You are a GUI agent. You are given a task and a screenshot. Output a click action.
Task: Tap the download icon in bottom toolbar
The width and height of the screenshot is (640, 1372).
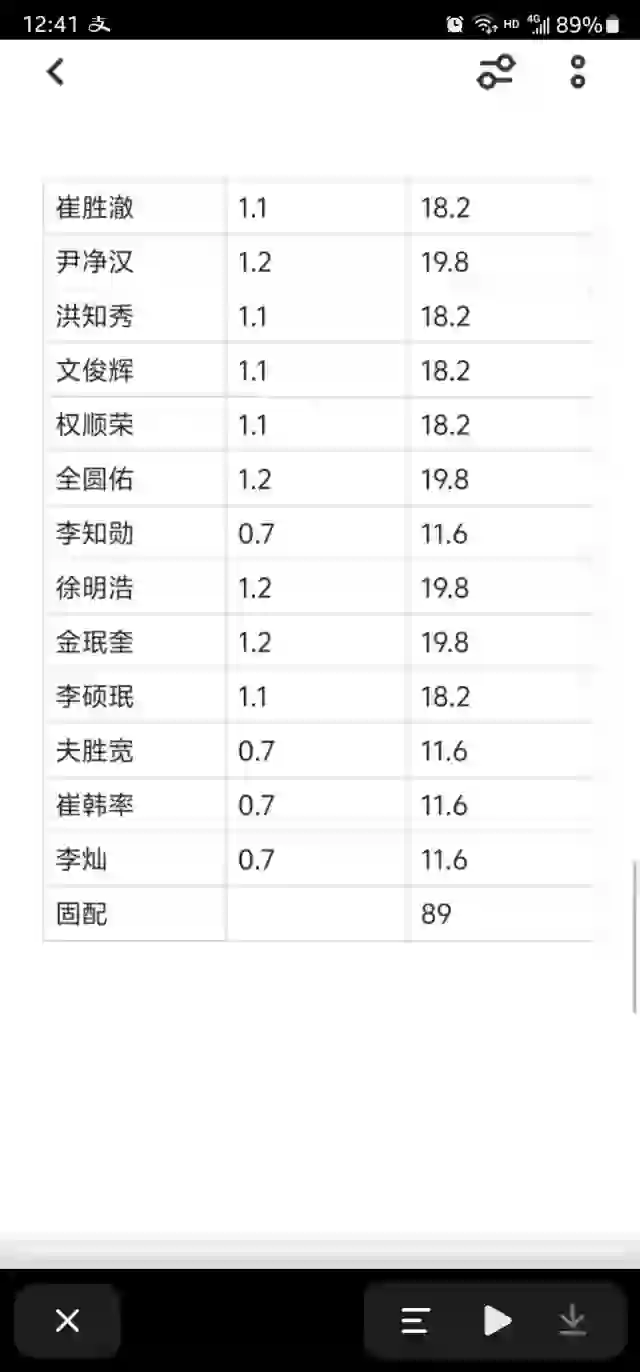point(572,1321)
